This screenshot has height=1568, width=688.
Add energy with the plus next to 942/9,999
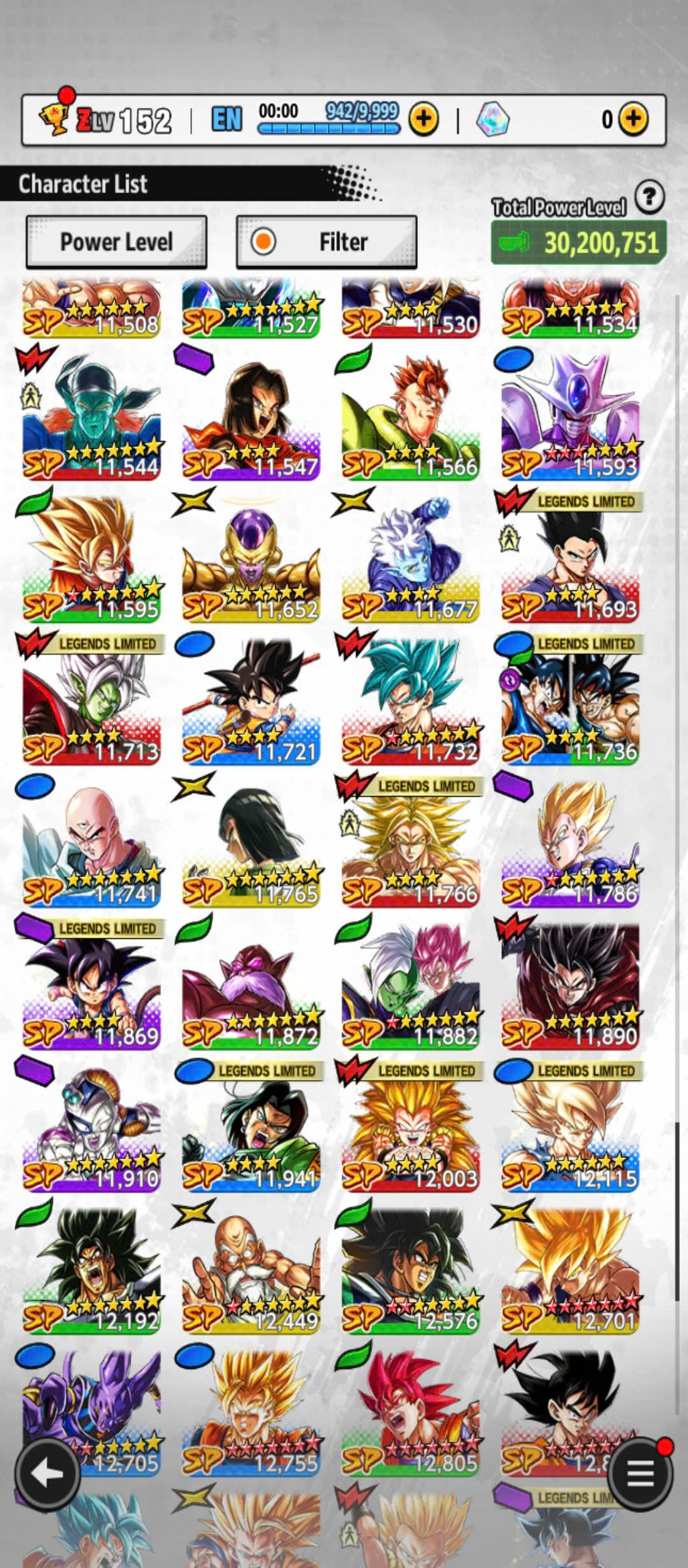[x=424, y=120]
